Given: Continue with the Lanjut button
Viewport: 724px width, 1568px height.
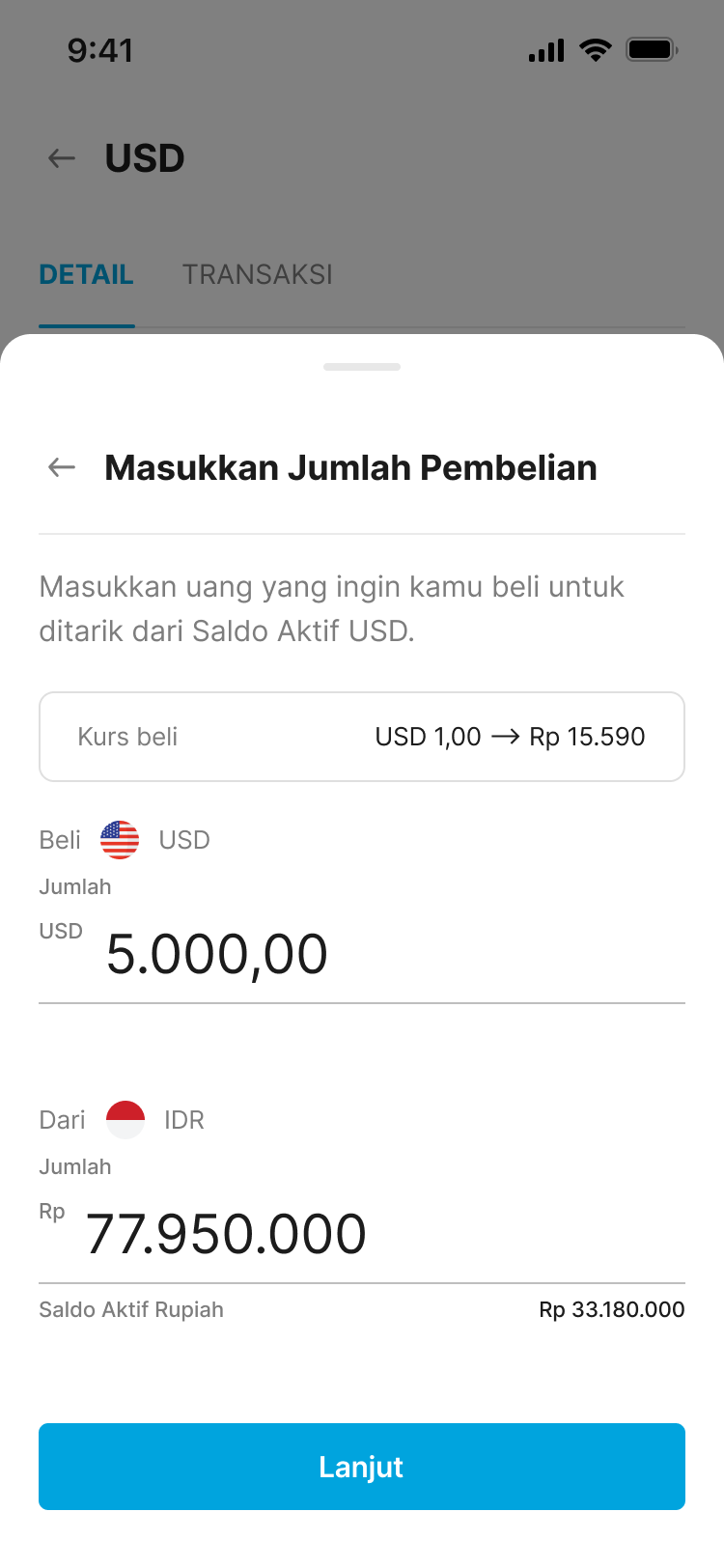Looking at the screenshot, I should 362,1467.
